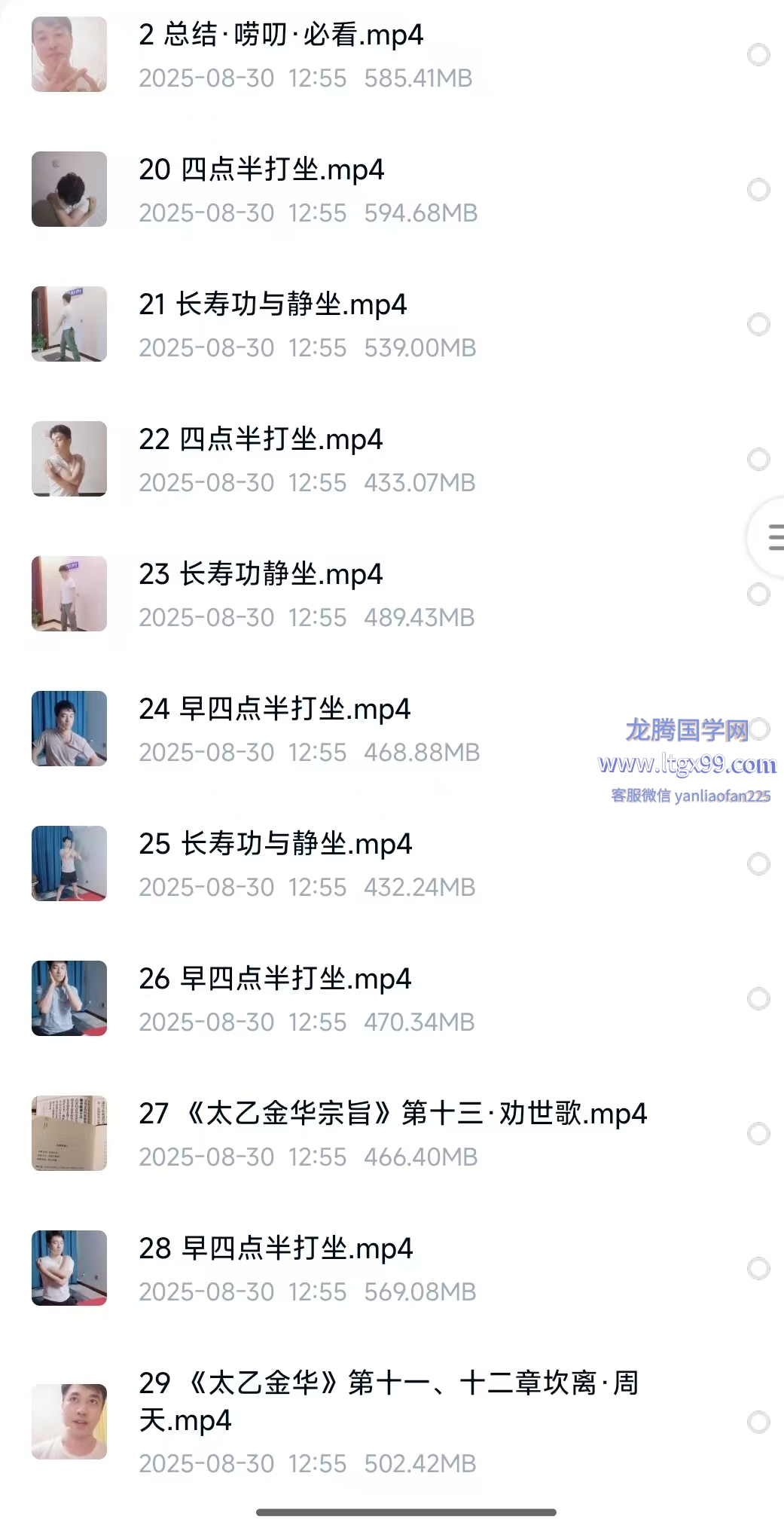Open 24 早四点半打坐.mp4 video
Viewport: 784px width, 1528px height.
click(274, 710)
